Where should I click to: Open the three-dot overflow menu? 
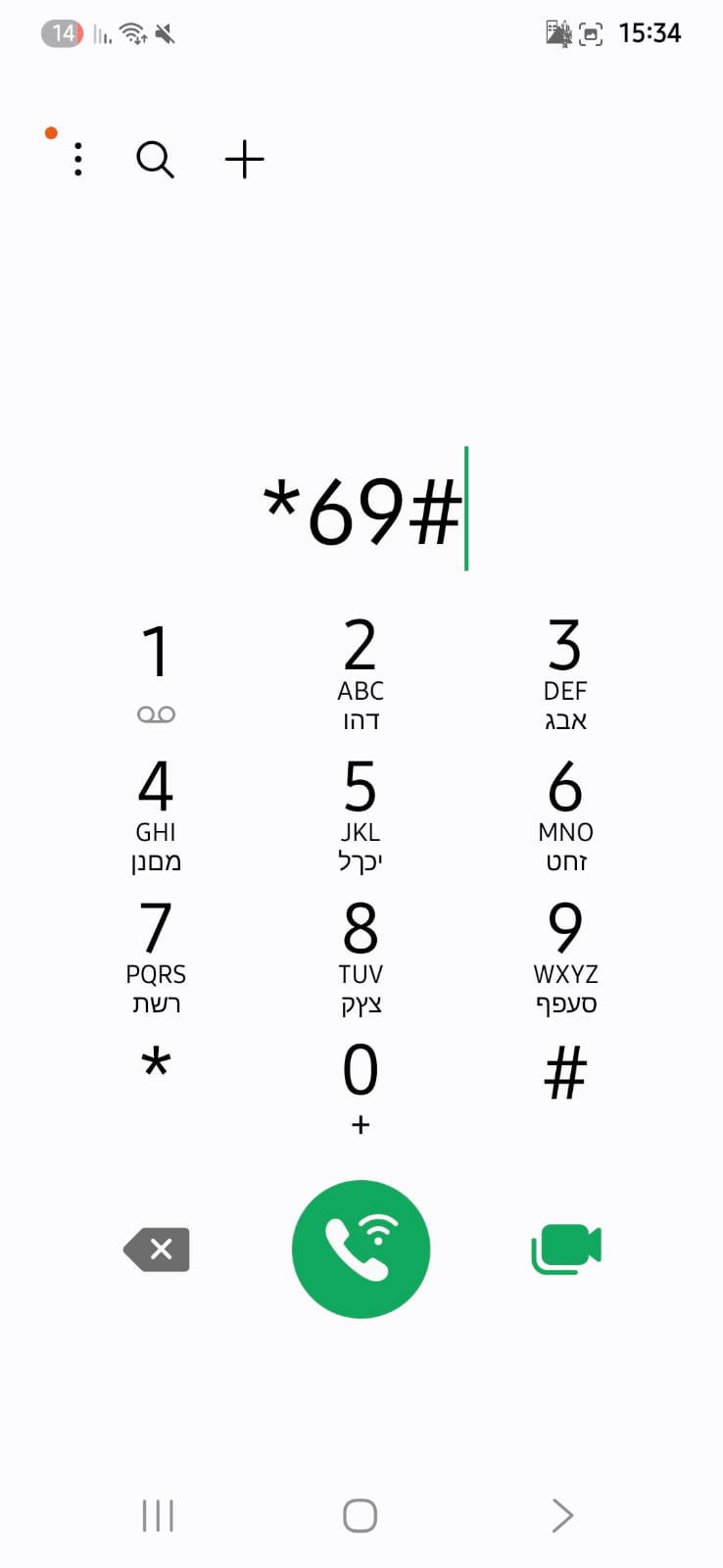click(x=77, y=159)
